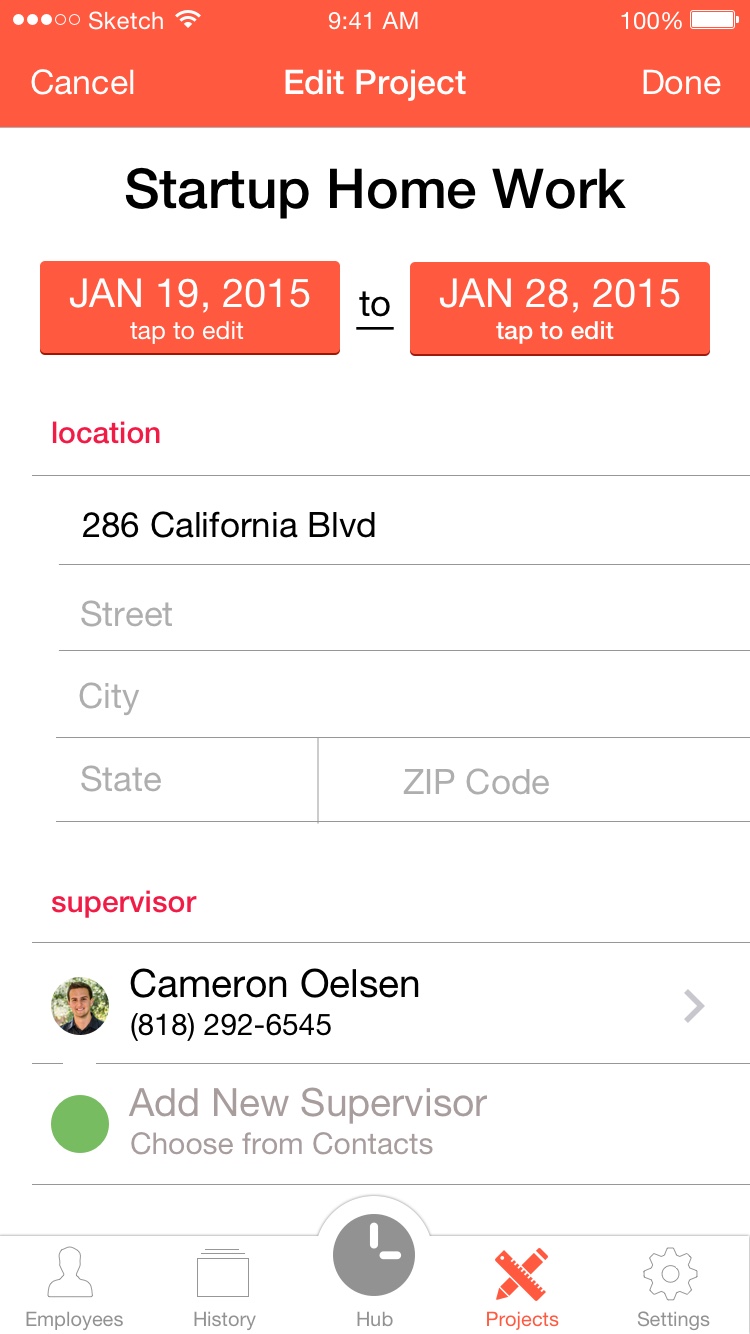Edit the JAN 19, 2015 start date
750x1334 pixels.
point(190,308)
